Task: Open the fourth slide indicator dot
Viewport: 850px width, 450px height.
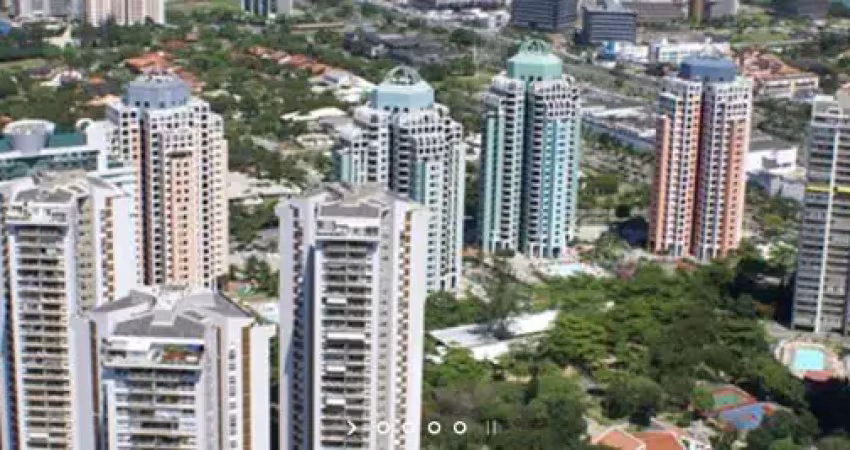Action: 460,428
